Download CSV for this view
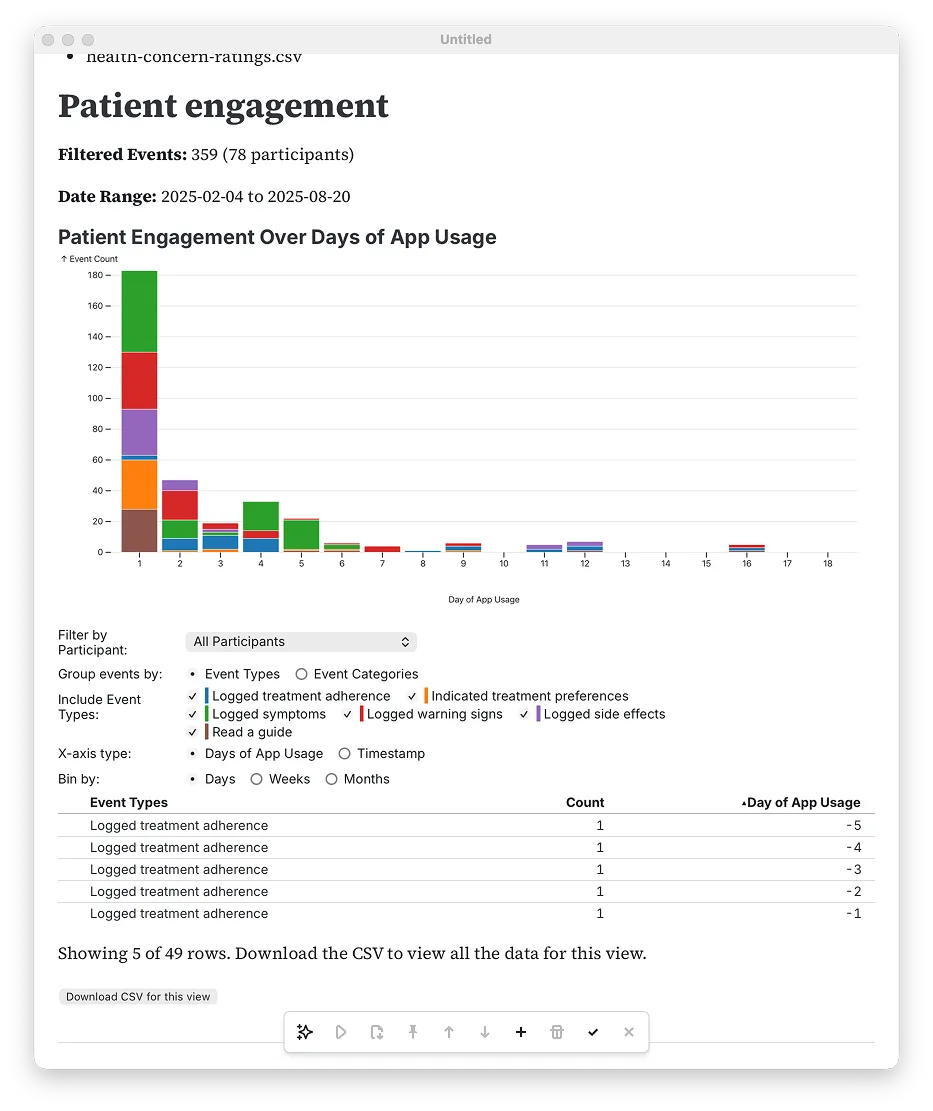 pyautogui.click(x=138, y=997)
